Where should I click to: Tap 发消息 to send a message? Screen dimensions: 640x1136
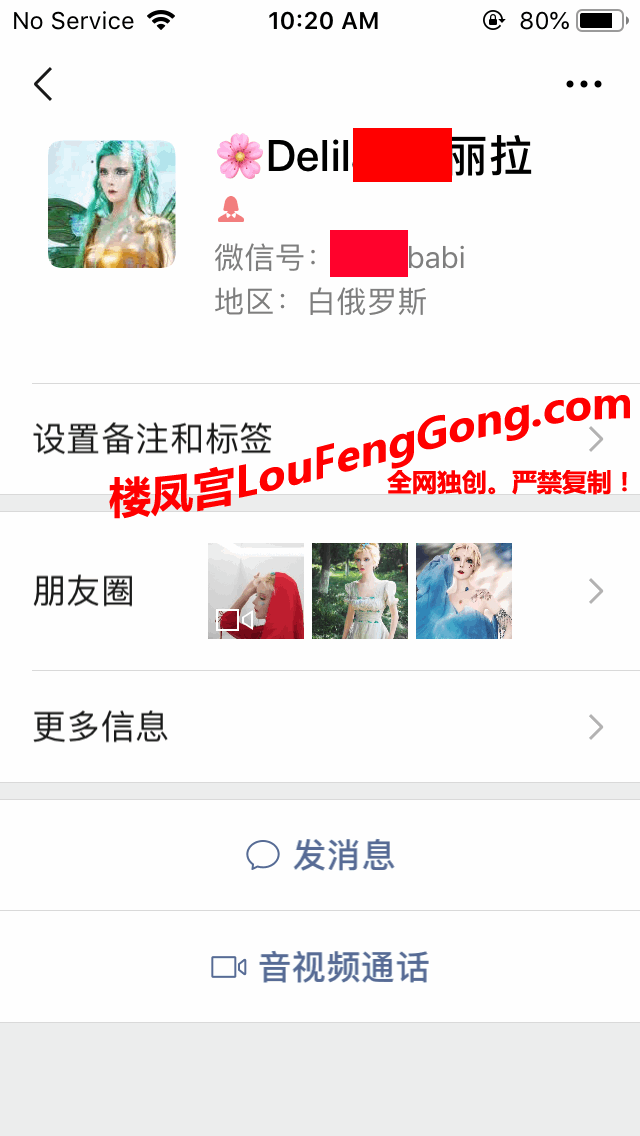coord(320,856)
